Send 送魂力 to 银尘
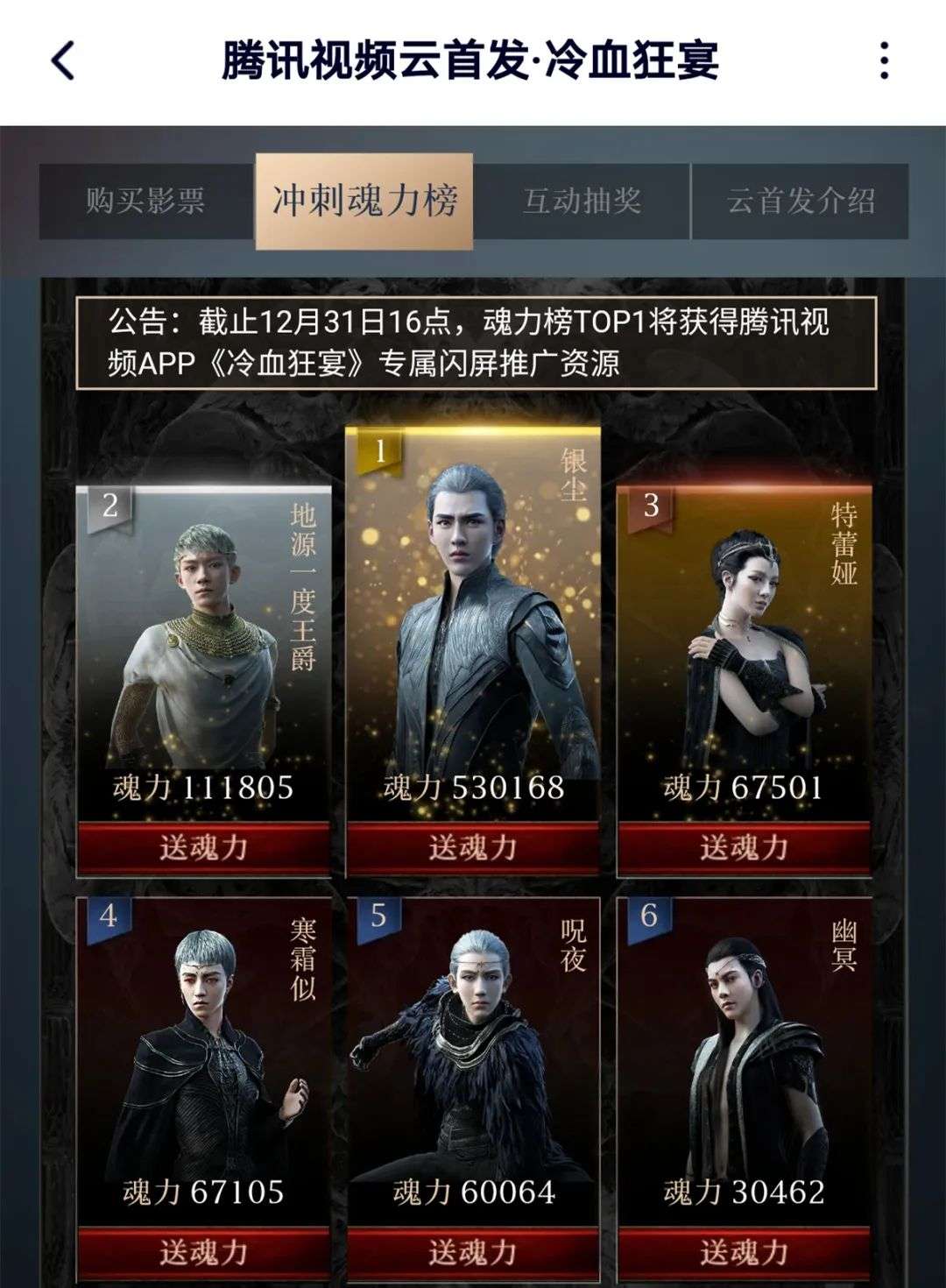Screen dimensions: 946x1288 (473, 848)
